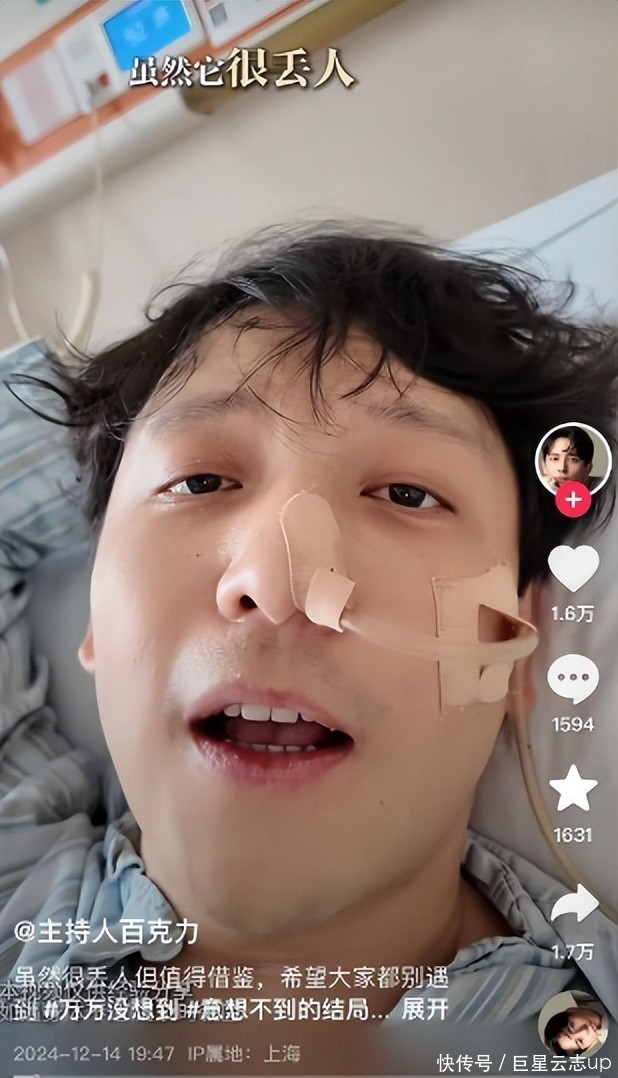Image resolution: width=618 pixels, height=1078 pixels.
Task: Add the video to favorites star
Action: [x=573, y=788]
